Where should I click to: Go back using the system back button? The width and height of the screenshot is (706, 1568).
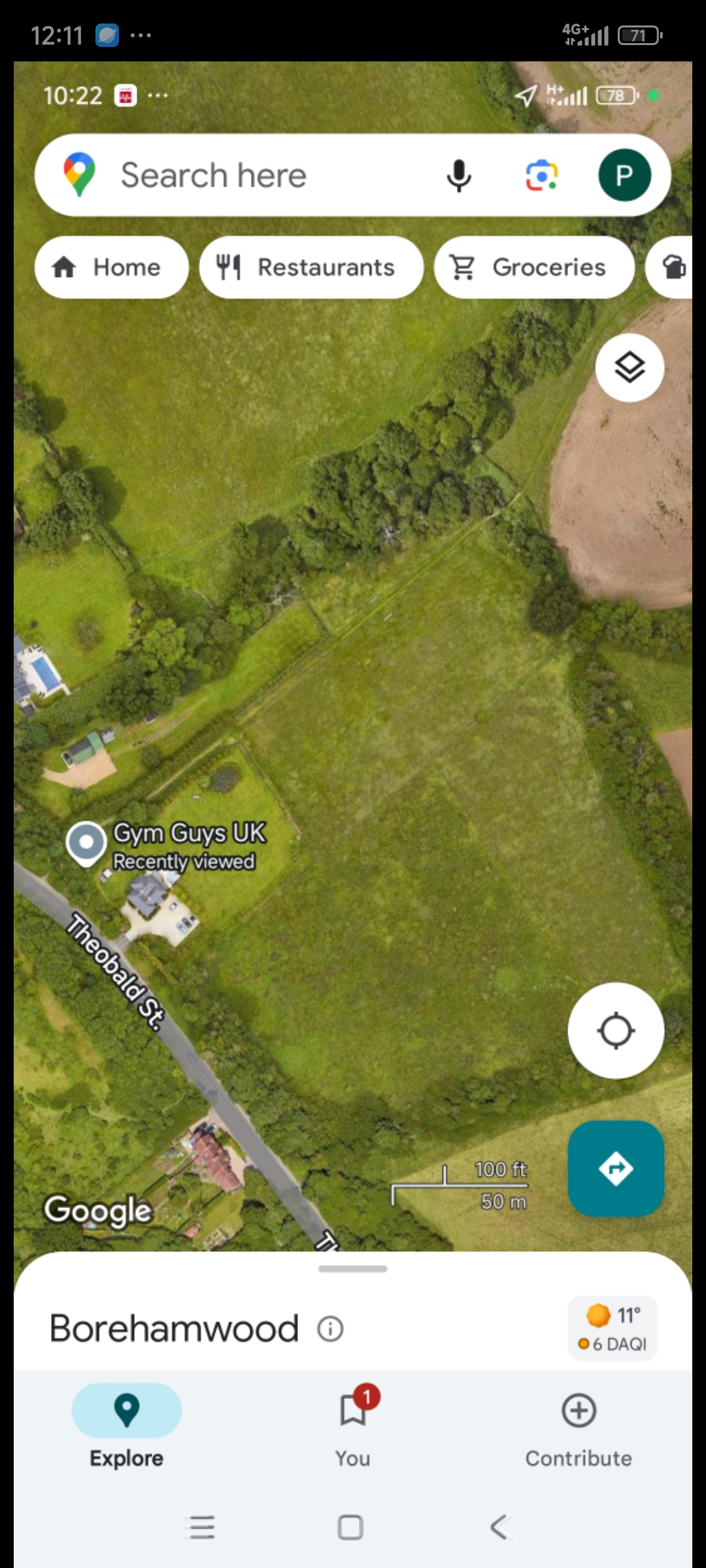click(x=499, y=1527)
